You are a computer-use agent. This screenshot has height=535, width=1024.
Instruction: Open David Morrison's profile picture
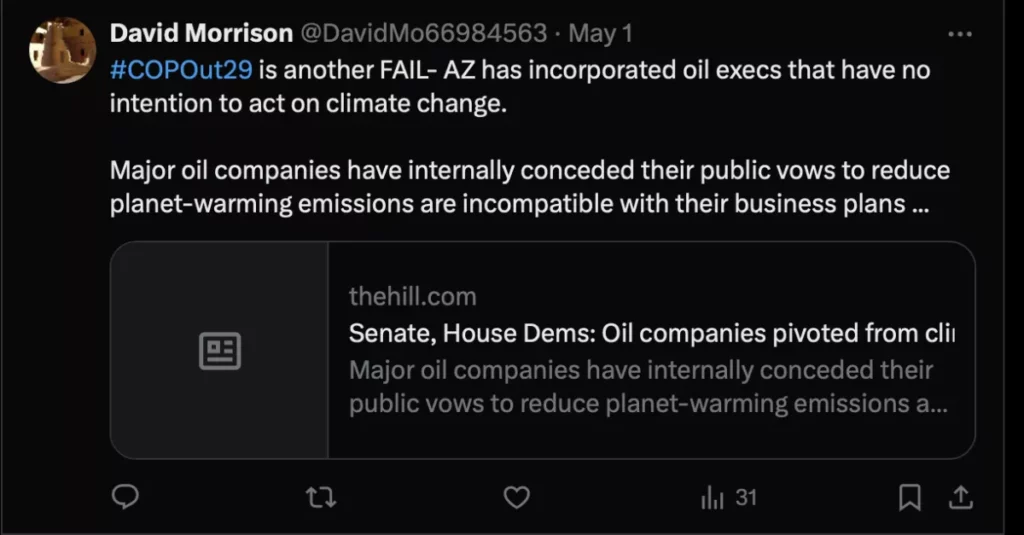click(x=62, y=50)
